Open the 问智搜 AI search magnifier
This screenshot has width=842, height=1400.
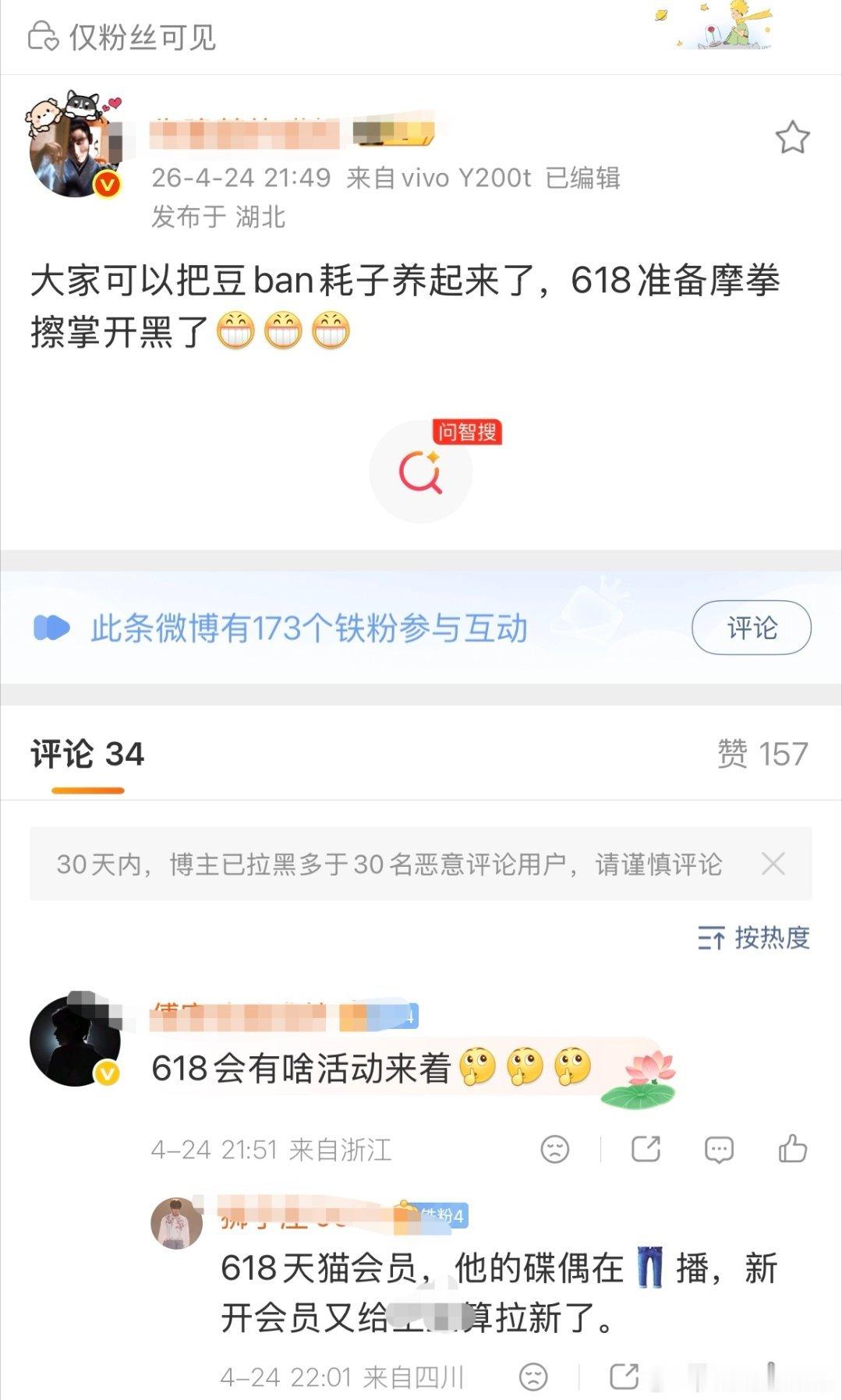pyautogui.click(x=421, y=474)
